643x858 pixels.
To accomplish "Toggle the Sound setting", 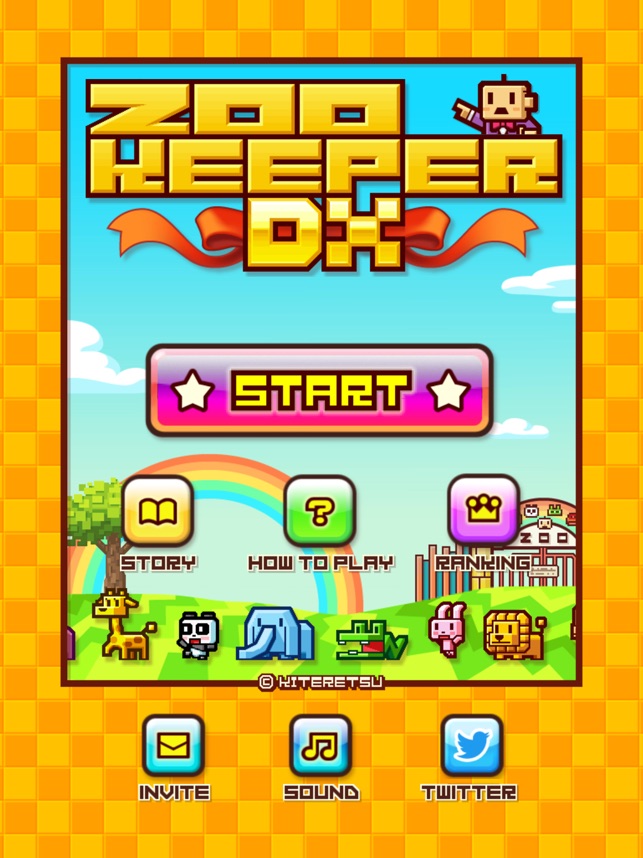I will [320, 746].
